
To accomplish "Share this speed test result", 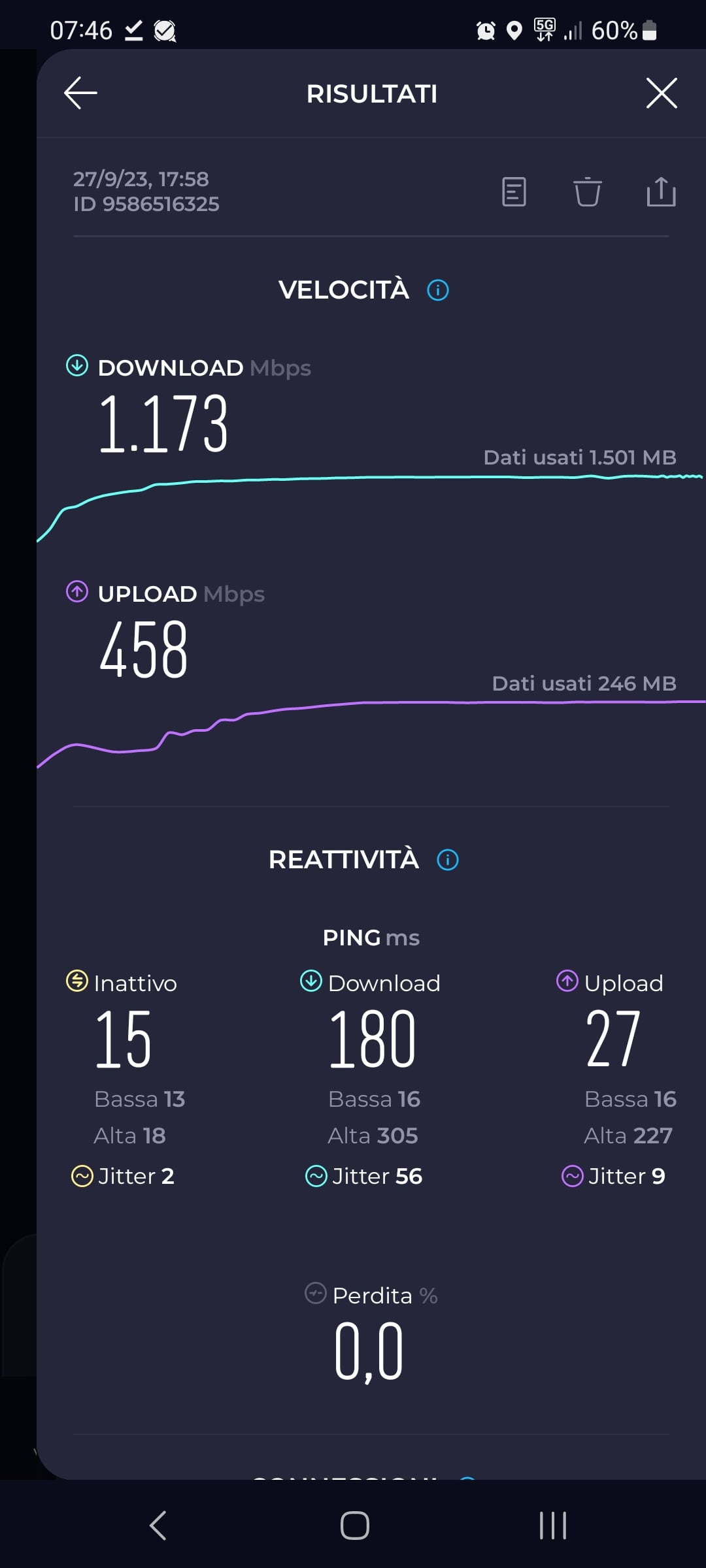I will pos(661,192).
